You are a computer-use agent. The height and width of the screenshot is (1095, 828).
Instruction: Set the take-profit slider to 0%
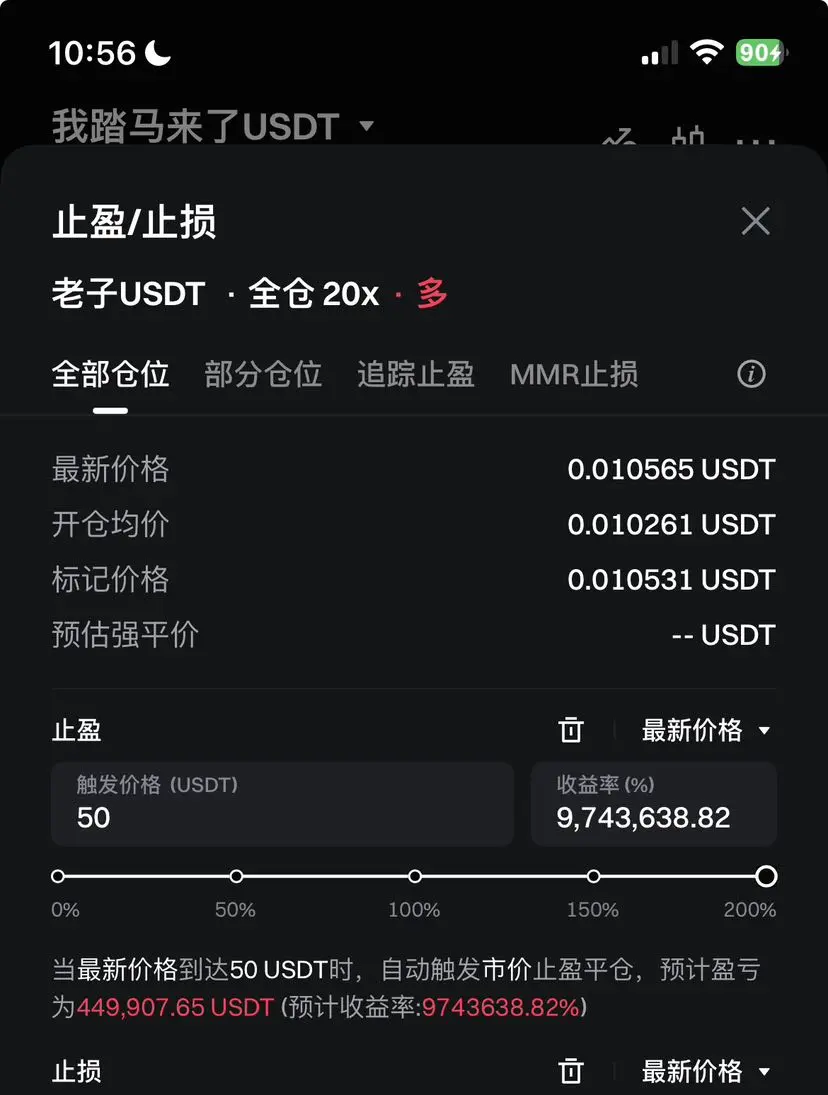coord(58,876)
